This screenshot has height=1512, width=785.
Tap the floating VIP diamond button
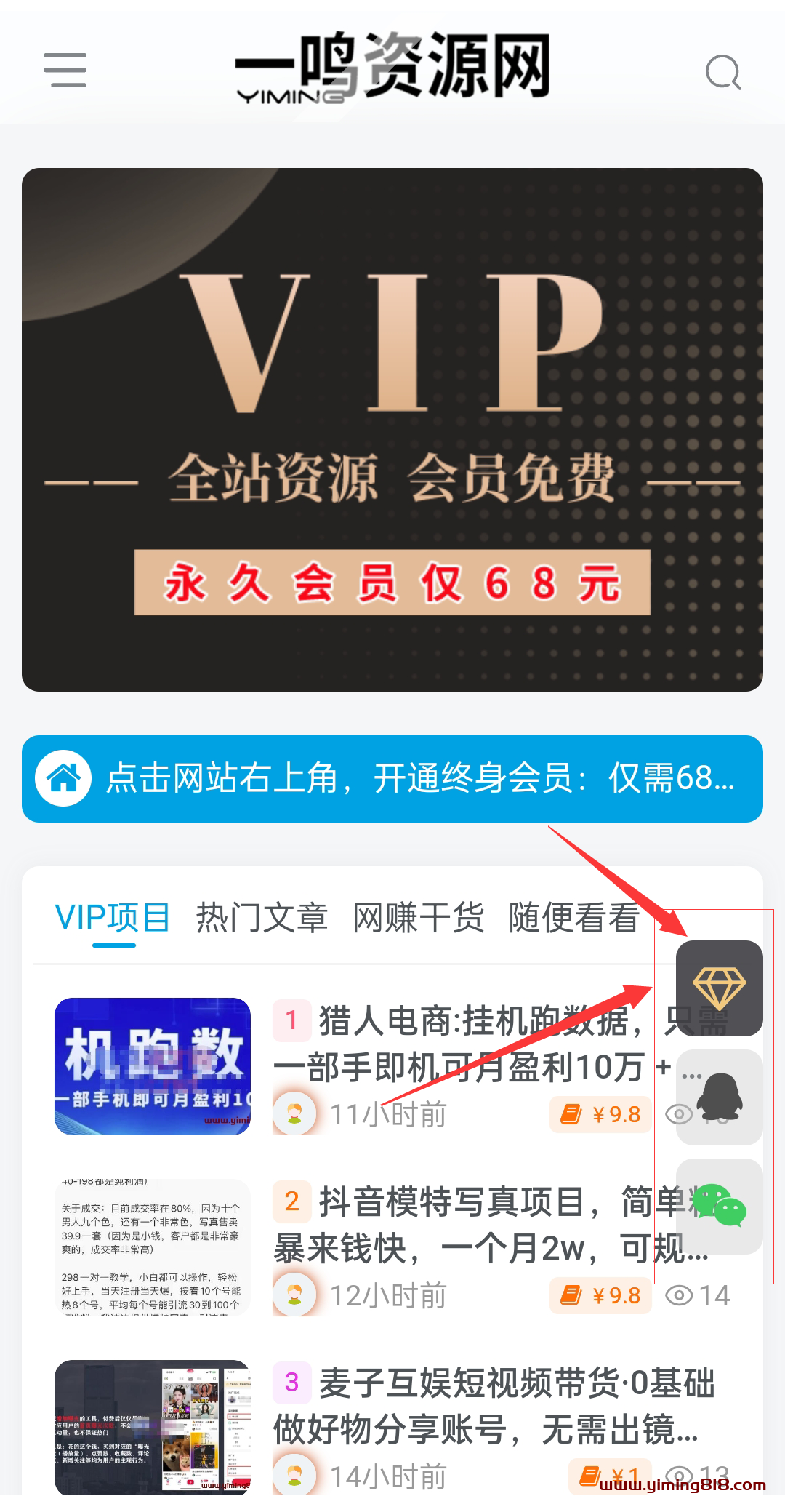pos(719,988)
